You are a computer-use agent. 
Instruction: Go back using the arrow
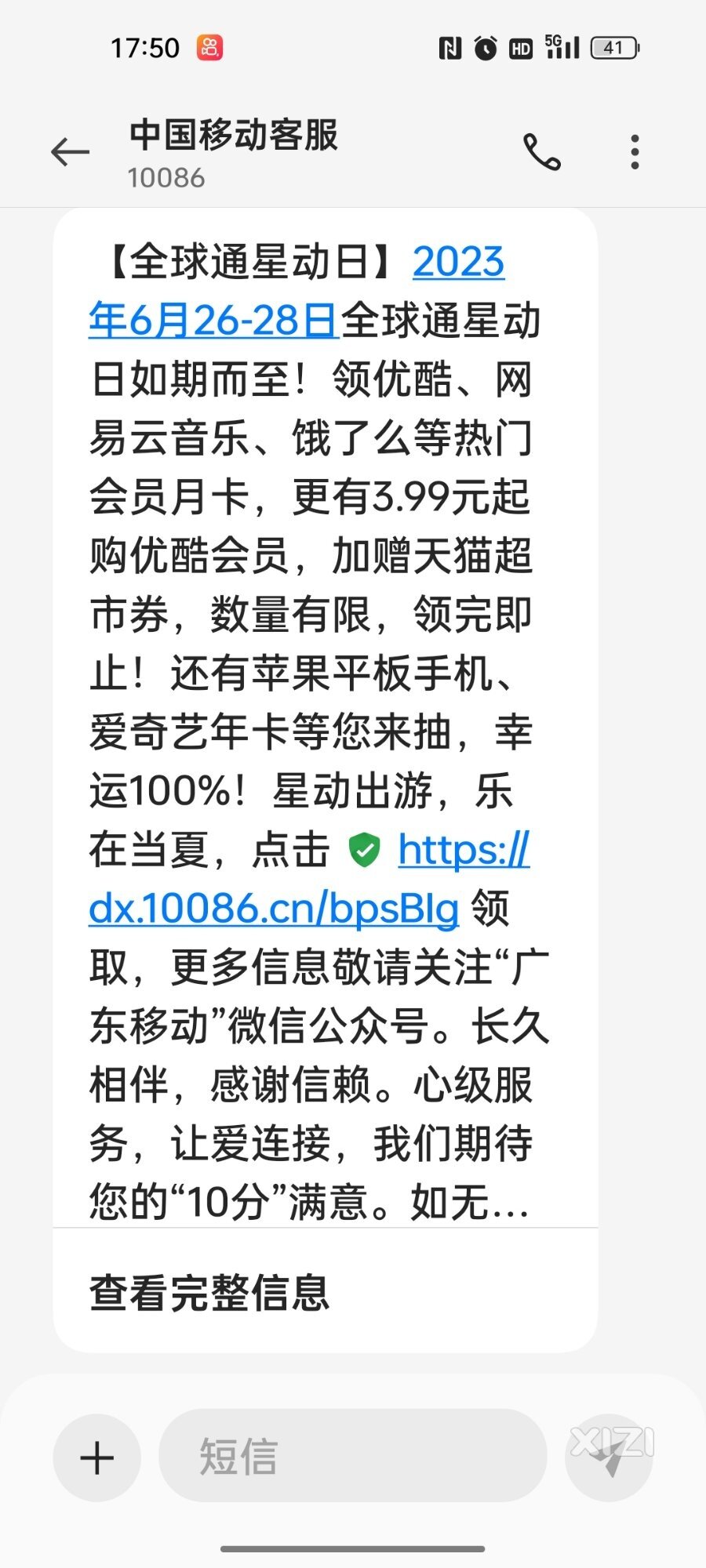click(x=71, y=152)
